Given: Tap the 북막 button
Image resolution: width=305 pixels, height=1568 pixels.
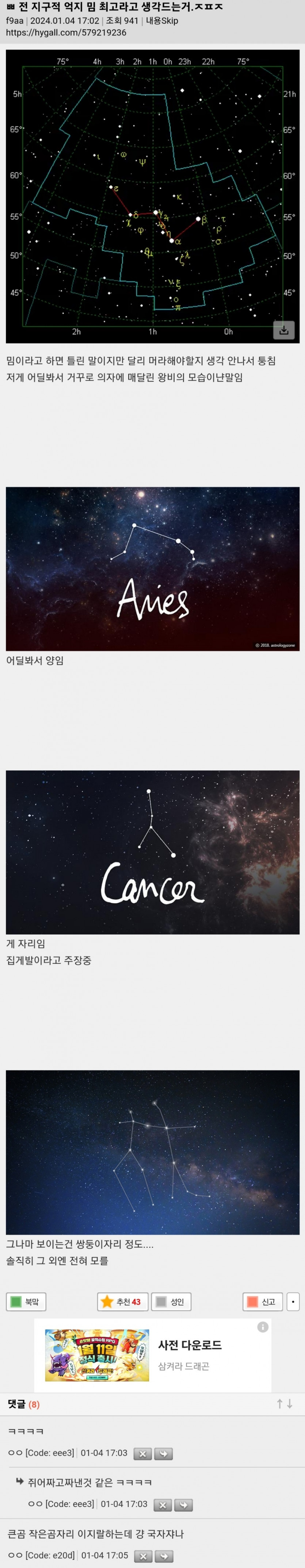Looking at the screenshot, I should [26, 1302].
